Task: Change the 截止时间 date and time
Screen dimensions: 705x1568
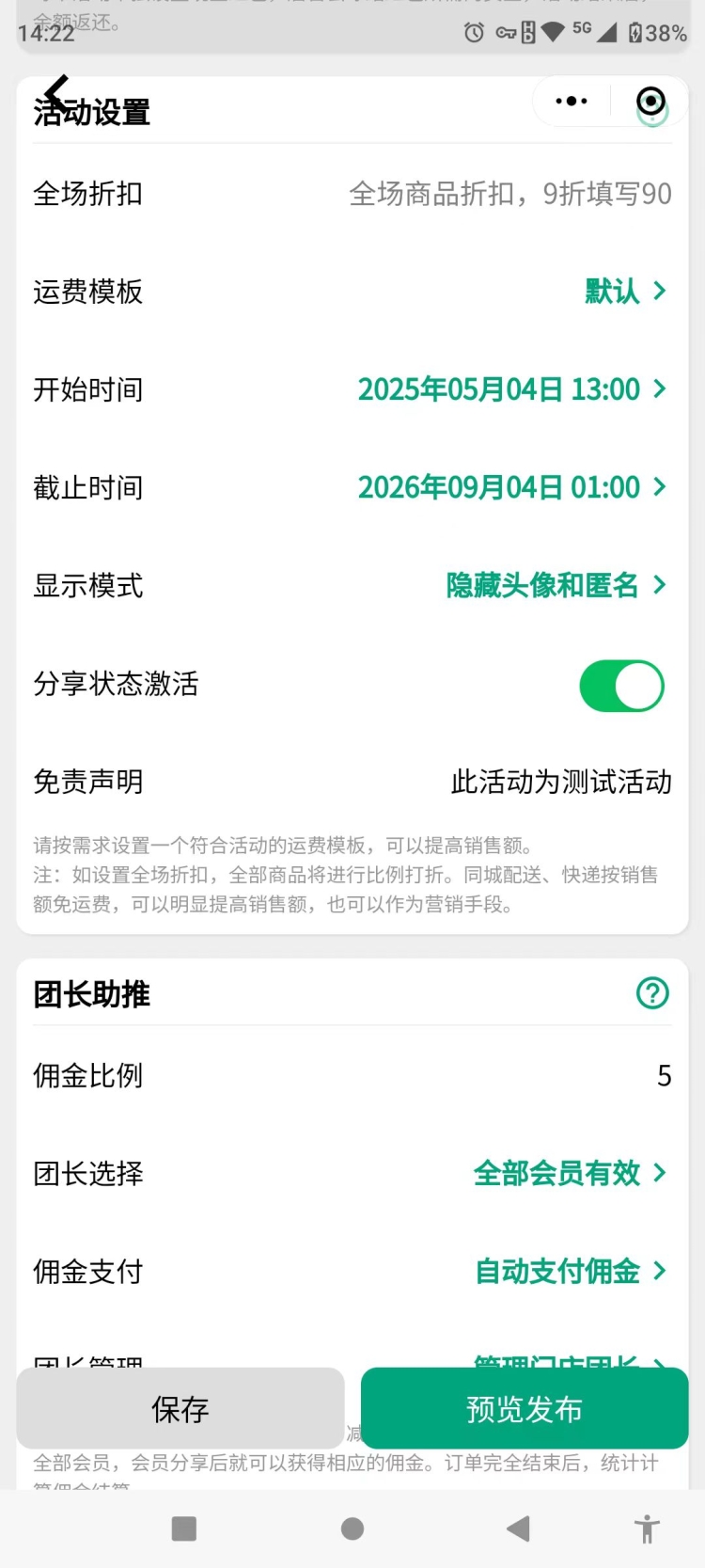Action: (511, 487)
